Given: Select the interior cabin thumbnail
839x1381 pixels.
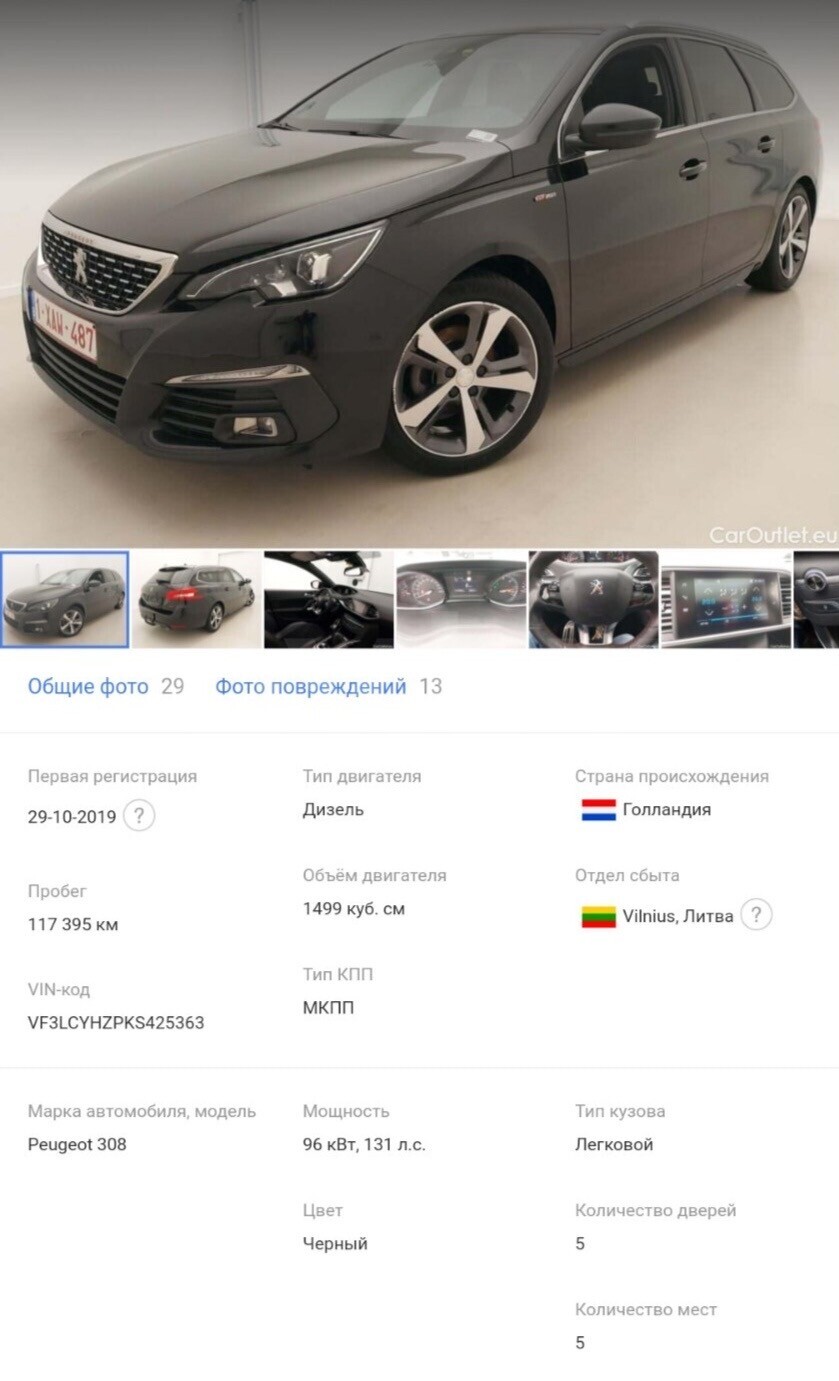Looking at the screenshot, I should [x=328, y=599].
